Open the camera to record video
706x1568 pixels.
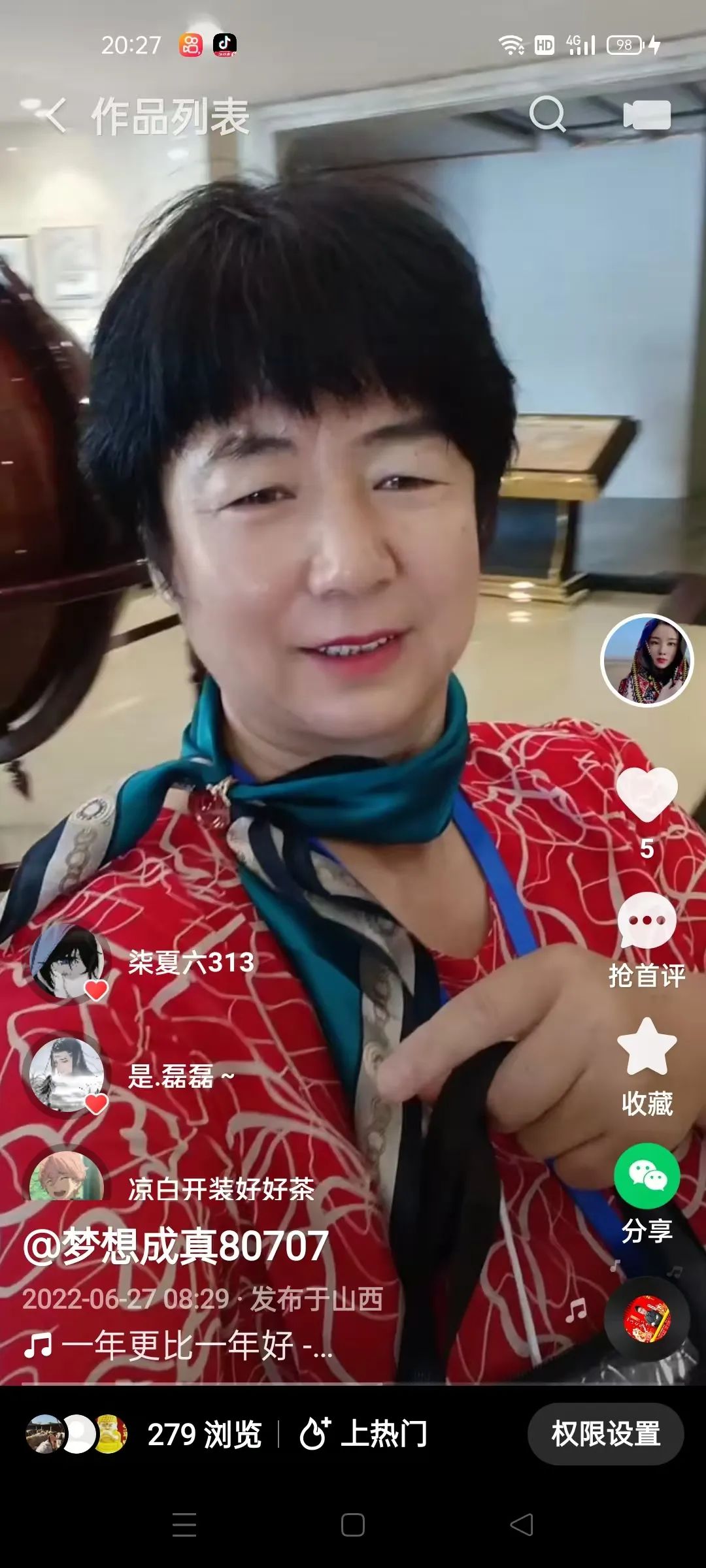point(646,116)
